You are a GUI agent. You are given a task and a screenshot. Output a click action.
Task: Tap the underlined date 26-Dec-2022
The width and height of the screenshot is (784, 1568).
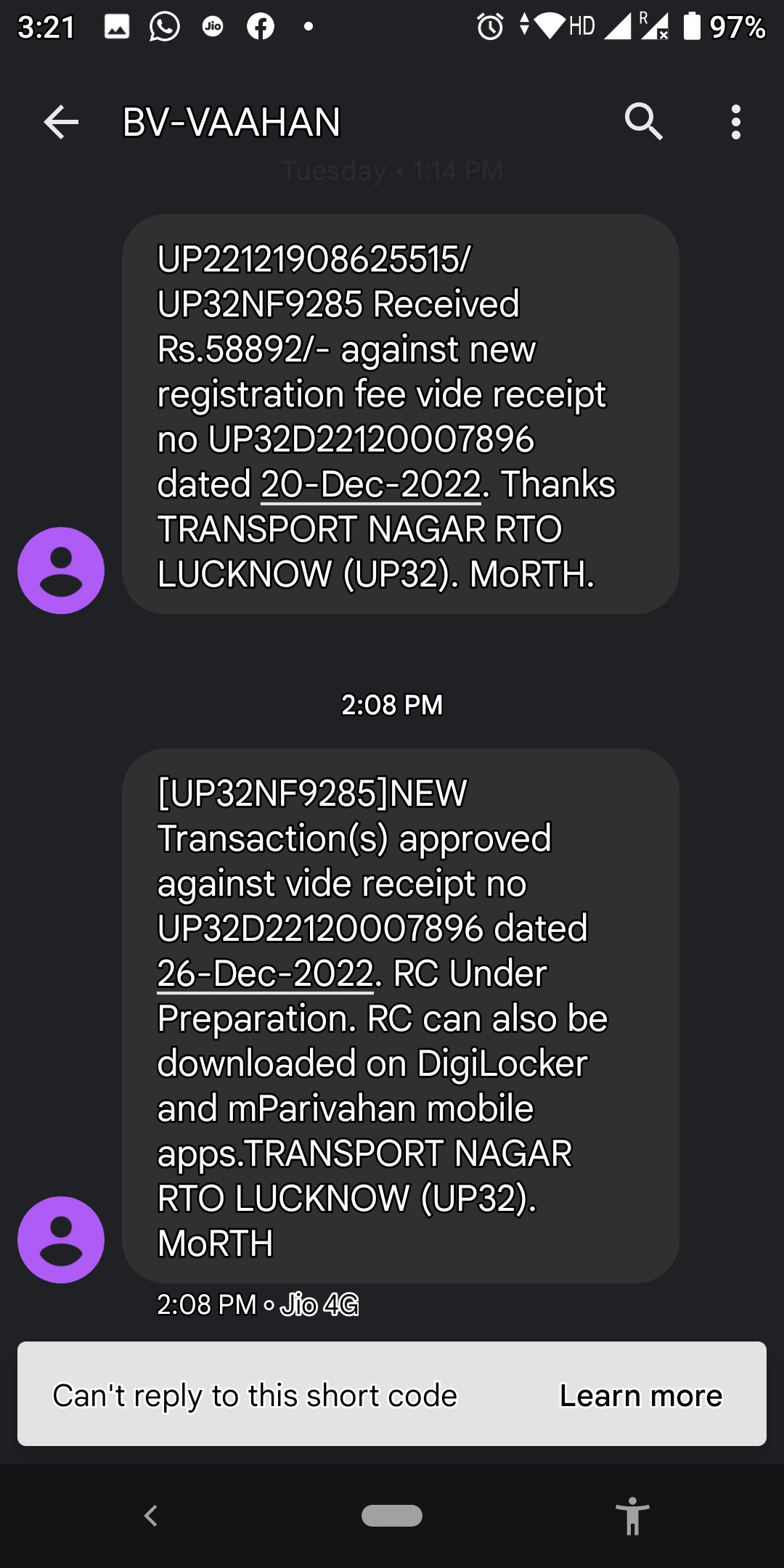pos(266,973)
